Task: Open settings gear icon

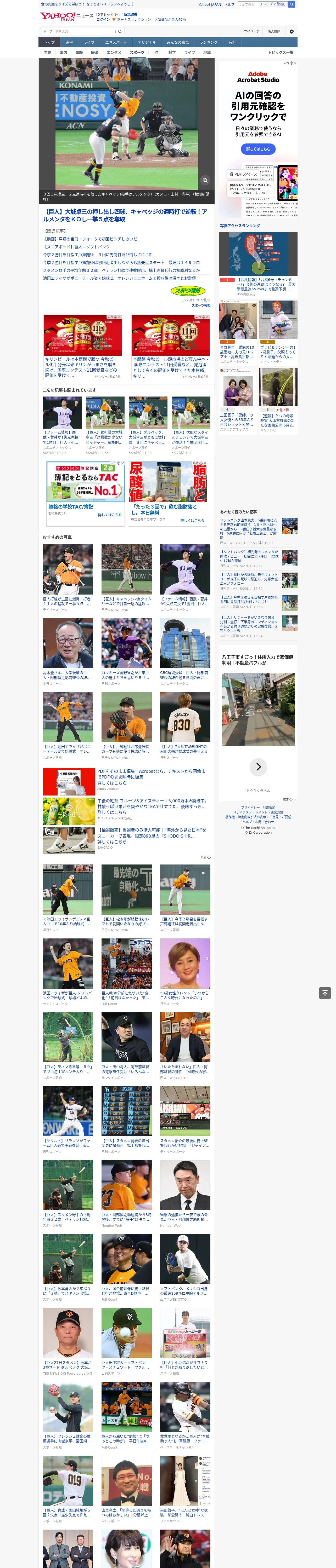Action: coord(292,31)
